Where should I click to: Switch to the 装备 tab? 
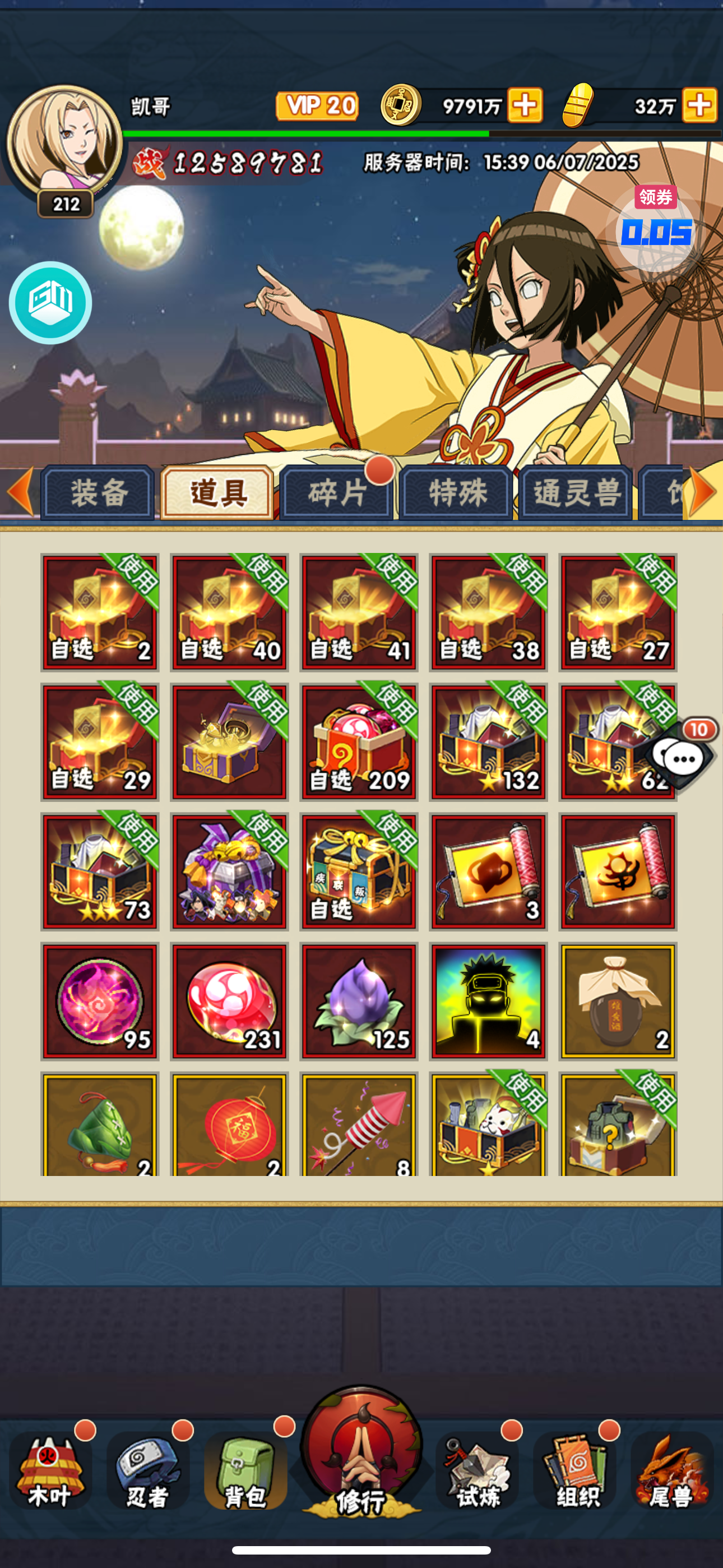click(x=98, y=492)
